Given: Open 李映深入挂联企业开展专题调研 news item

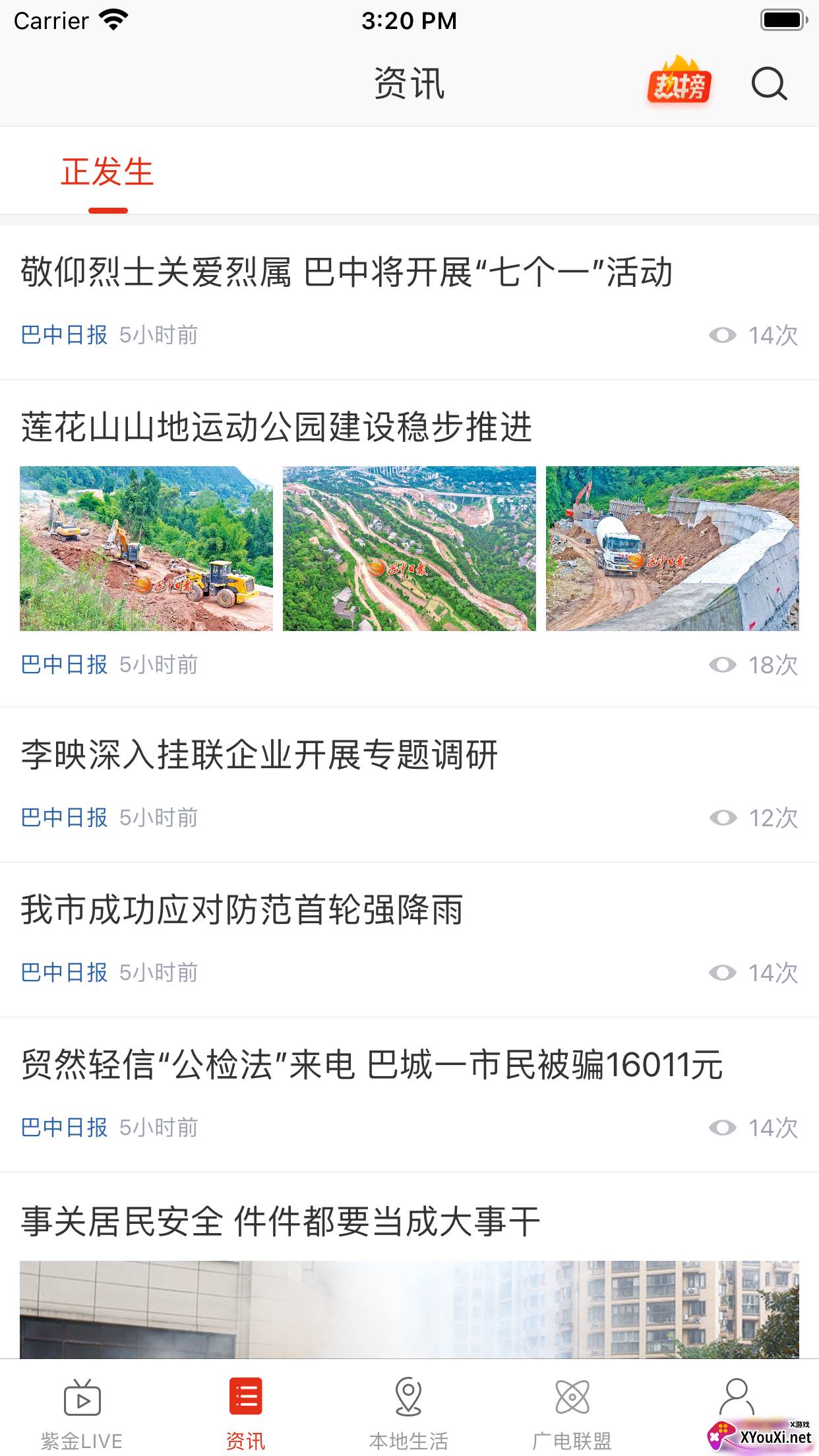Looking at the screenshot, I should click(x=259, y=755).
